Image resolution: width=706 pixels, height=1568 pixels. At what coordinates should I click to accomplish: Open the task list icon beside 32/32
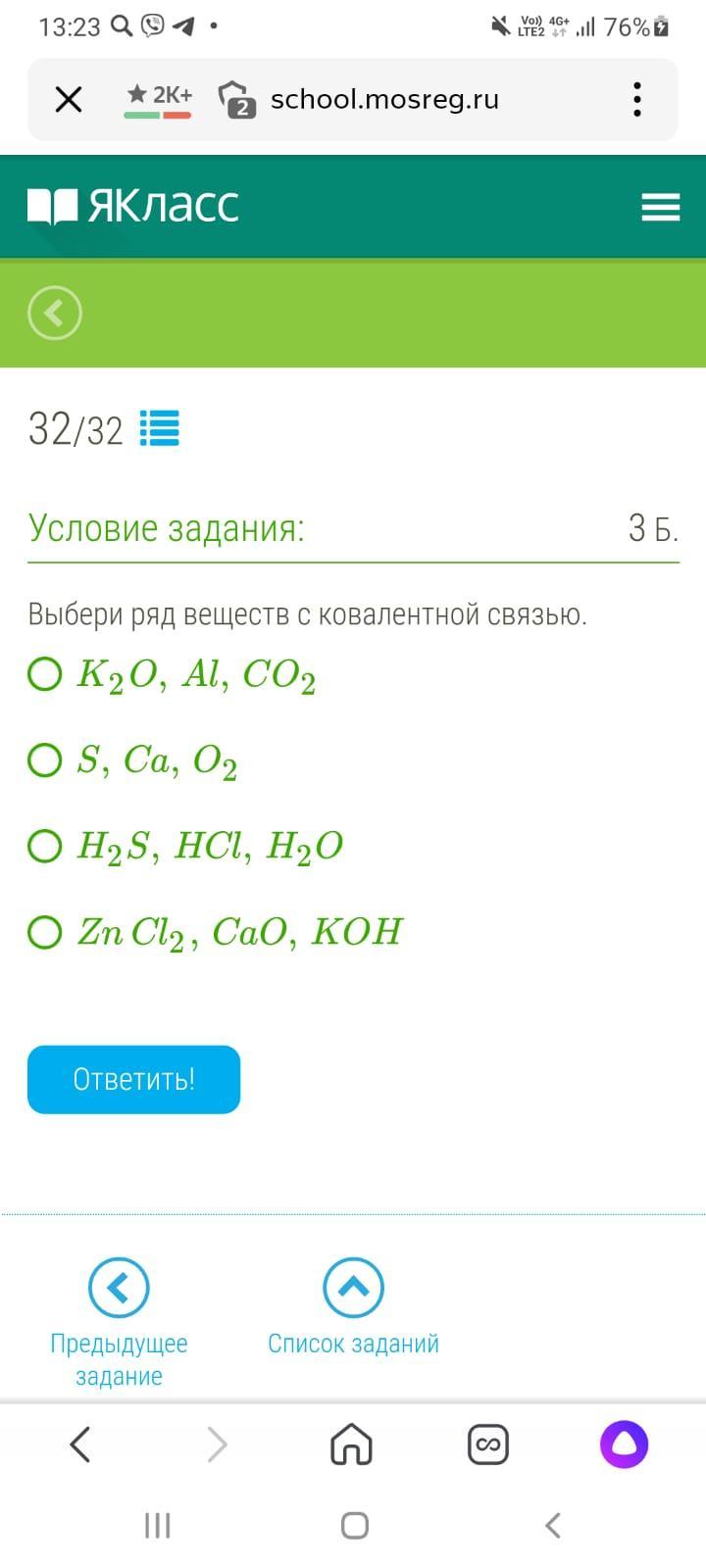[159, 428]
